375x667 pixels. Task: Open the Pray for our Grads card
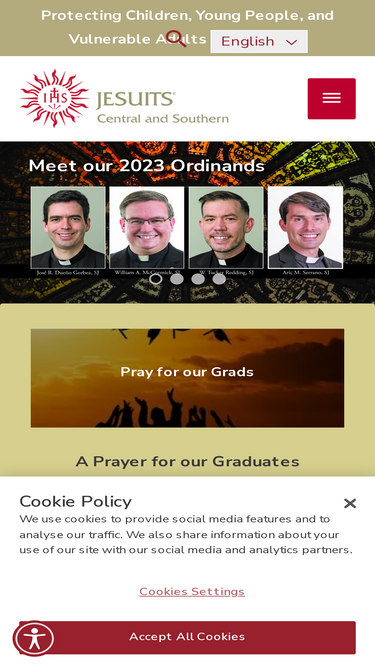point(188,378)
